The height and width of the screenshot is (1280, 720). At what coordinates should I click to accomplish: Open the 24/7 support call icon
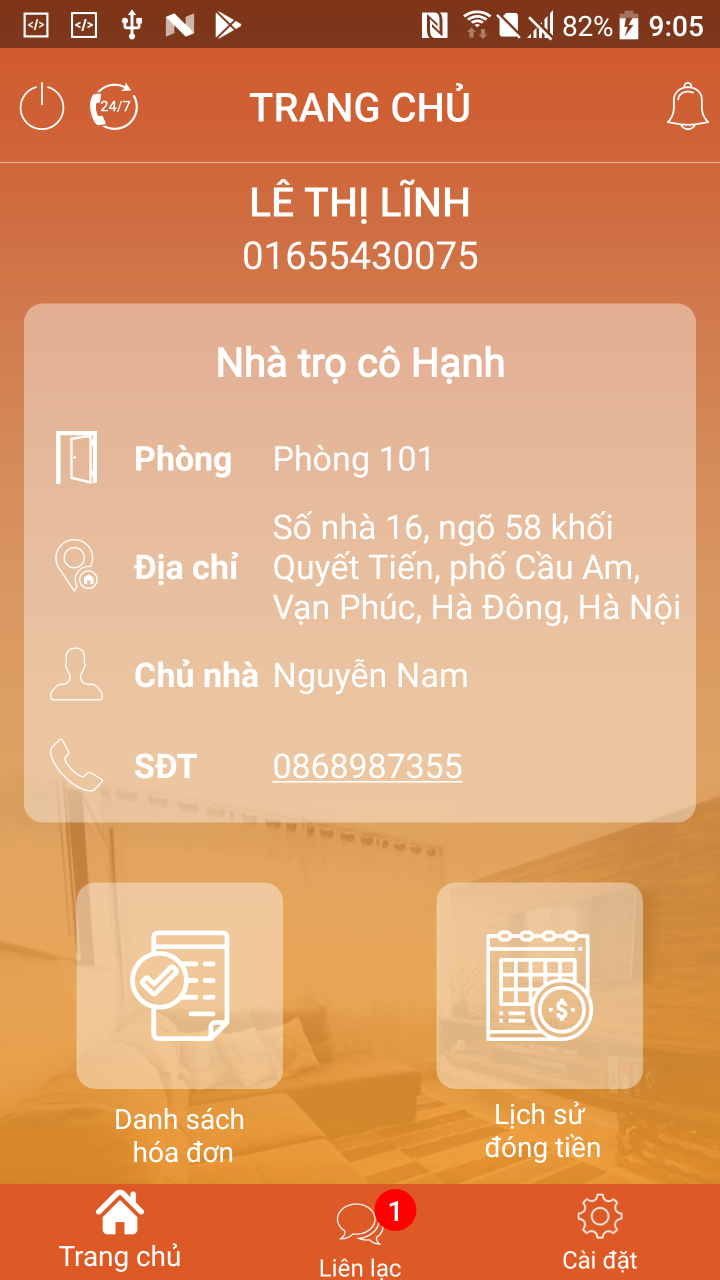tap(114, 107)
